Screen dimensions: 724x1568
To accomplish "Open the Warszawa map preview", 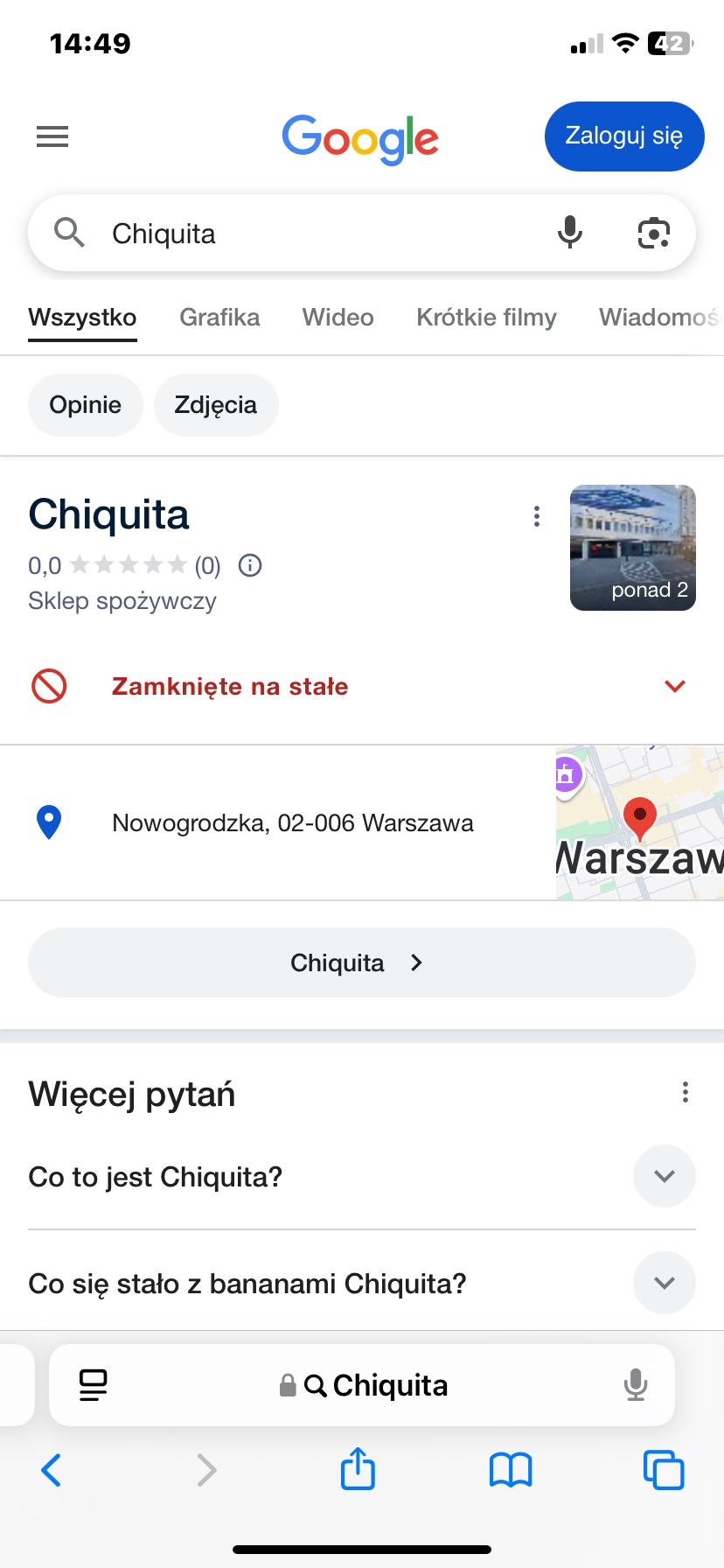I will [639, 822].
